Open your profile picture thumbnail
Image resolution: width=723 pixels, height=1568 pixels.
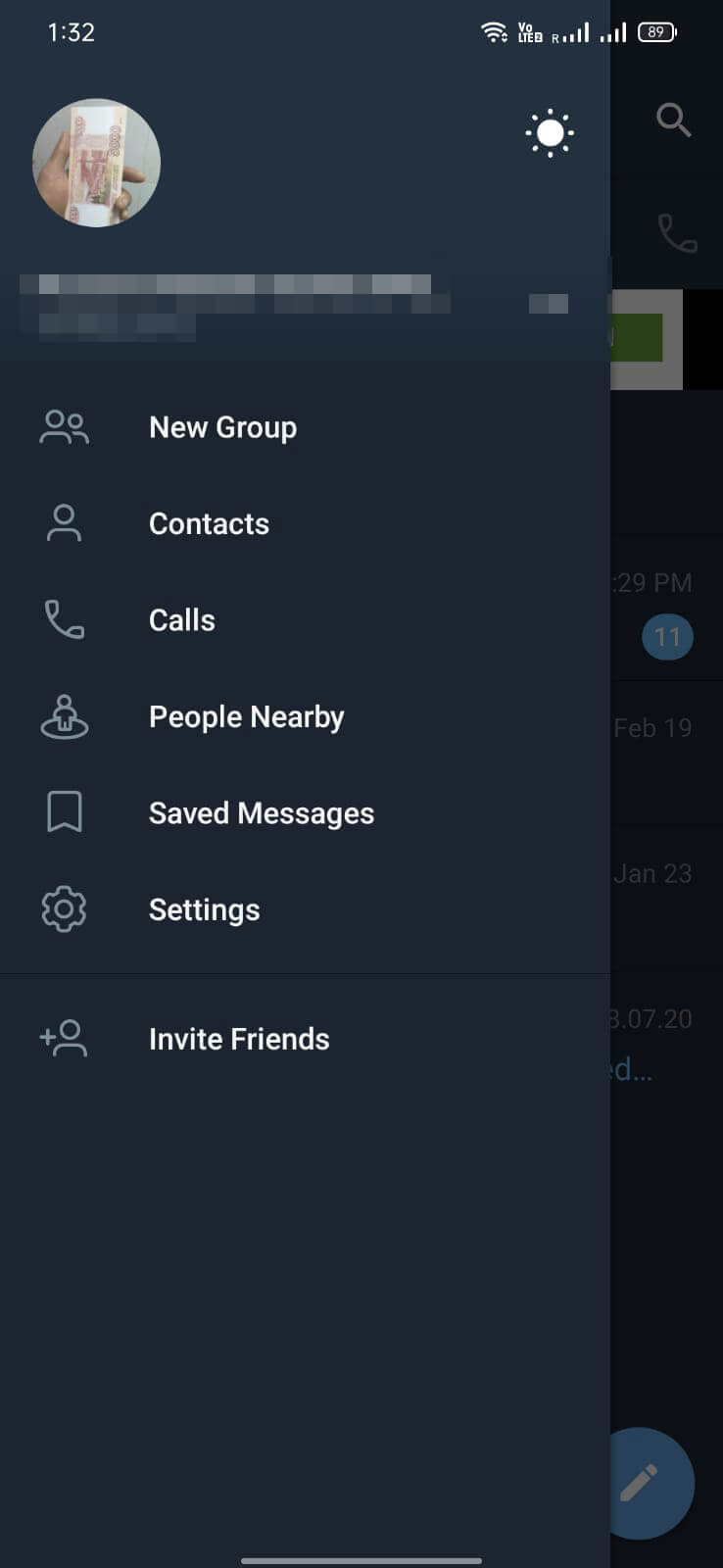(96, 163)
